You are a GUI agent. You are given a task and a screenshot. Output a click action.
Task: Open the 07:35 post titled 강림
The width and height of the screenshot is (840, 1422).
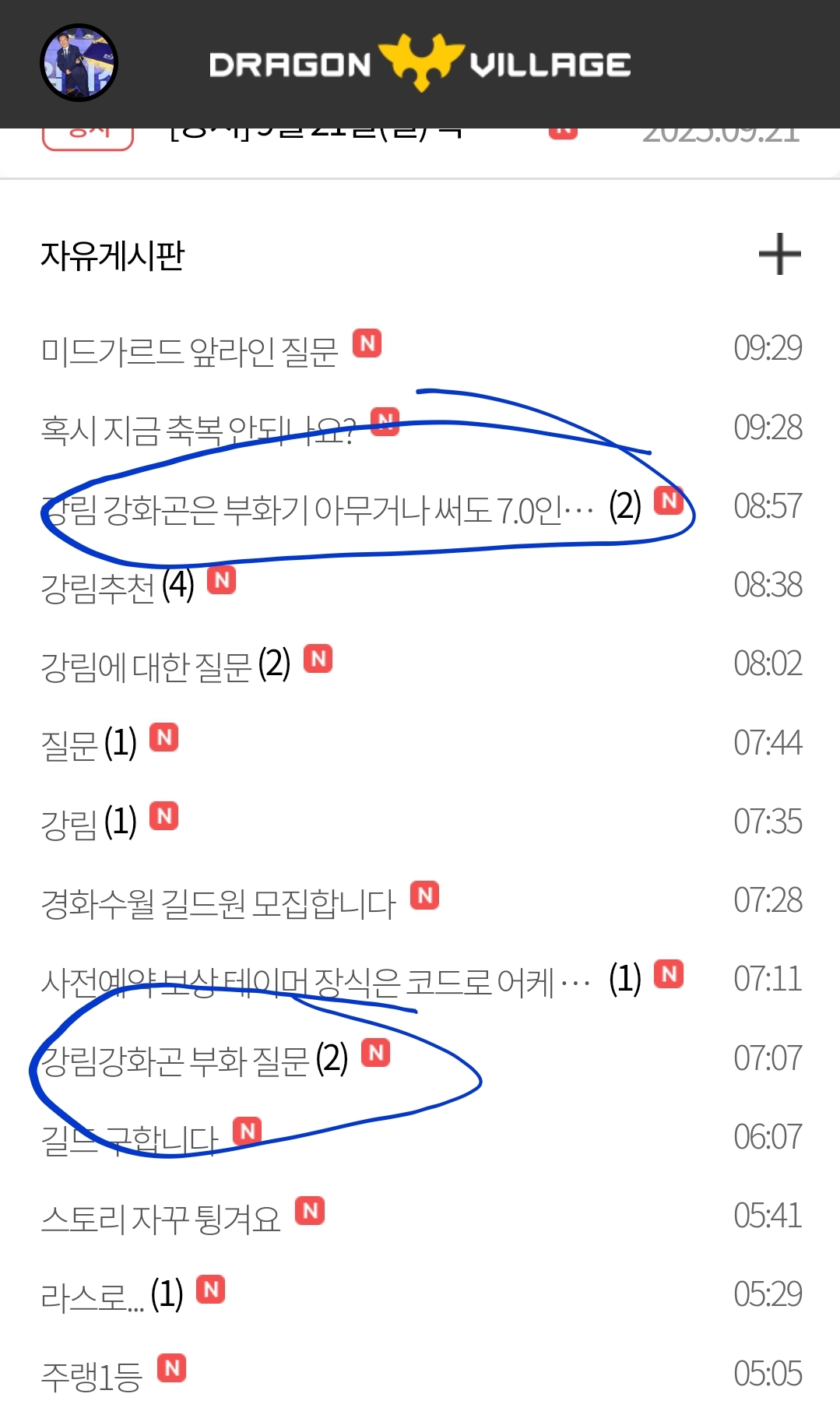click(69, 823)
